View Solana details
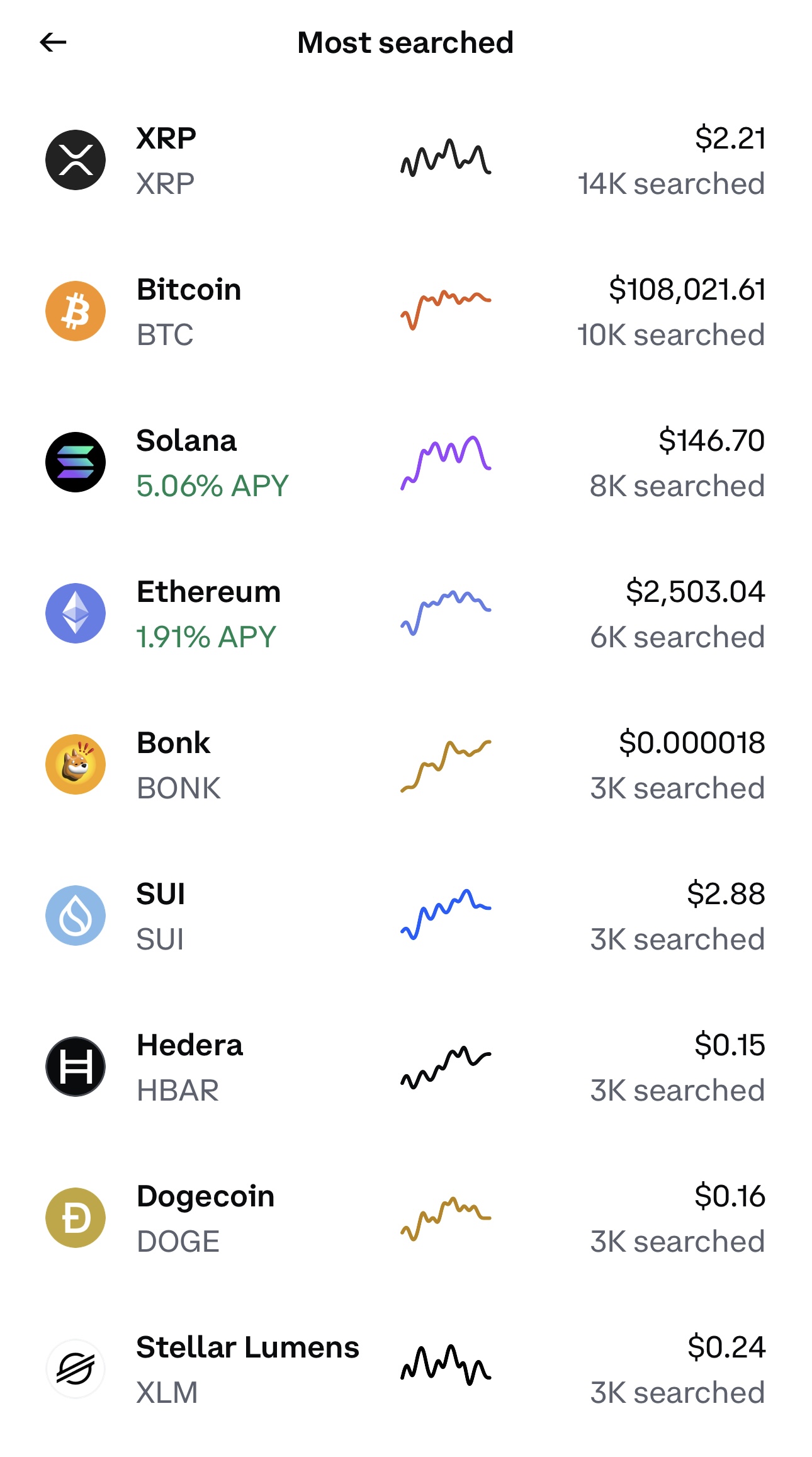This screenshot has height=1457, width=812. 406,462
